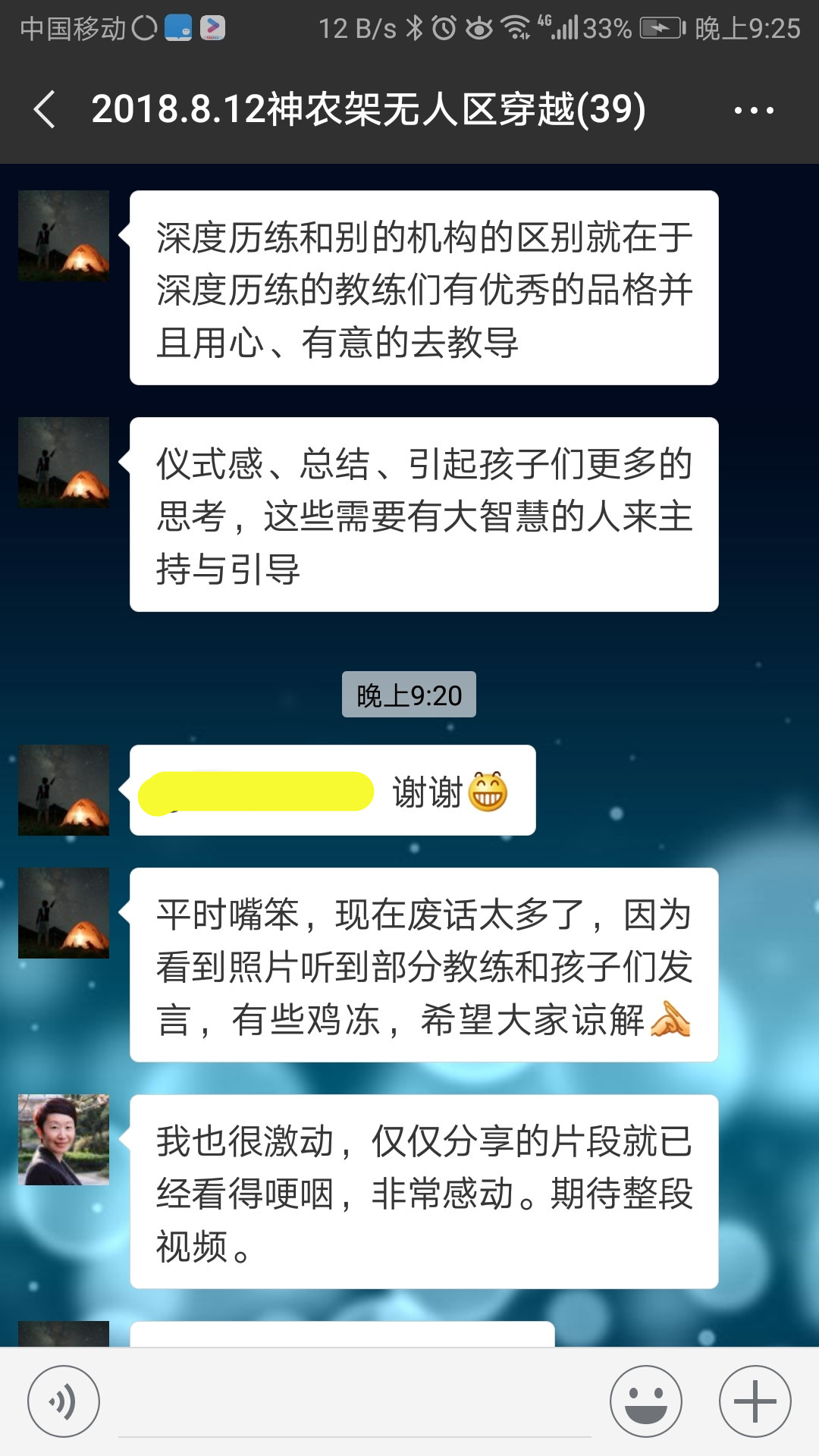Open the emoji picker
The height and width of the screenshot is (1456, 819).
pyautogui.click(x=645, y=1401)
